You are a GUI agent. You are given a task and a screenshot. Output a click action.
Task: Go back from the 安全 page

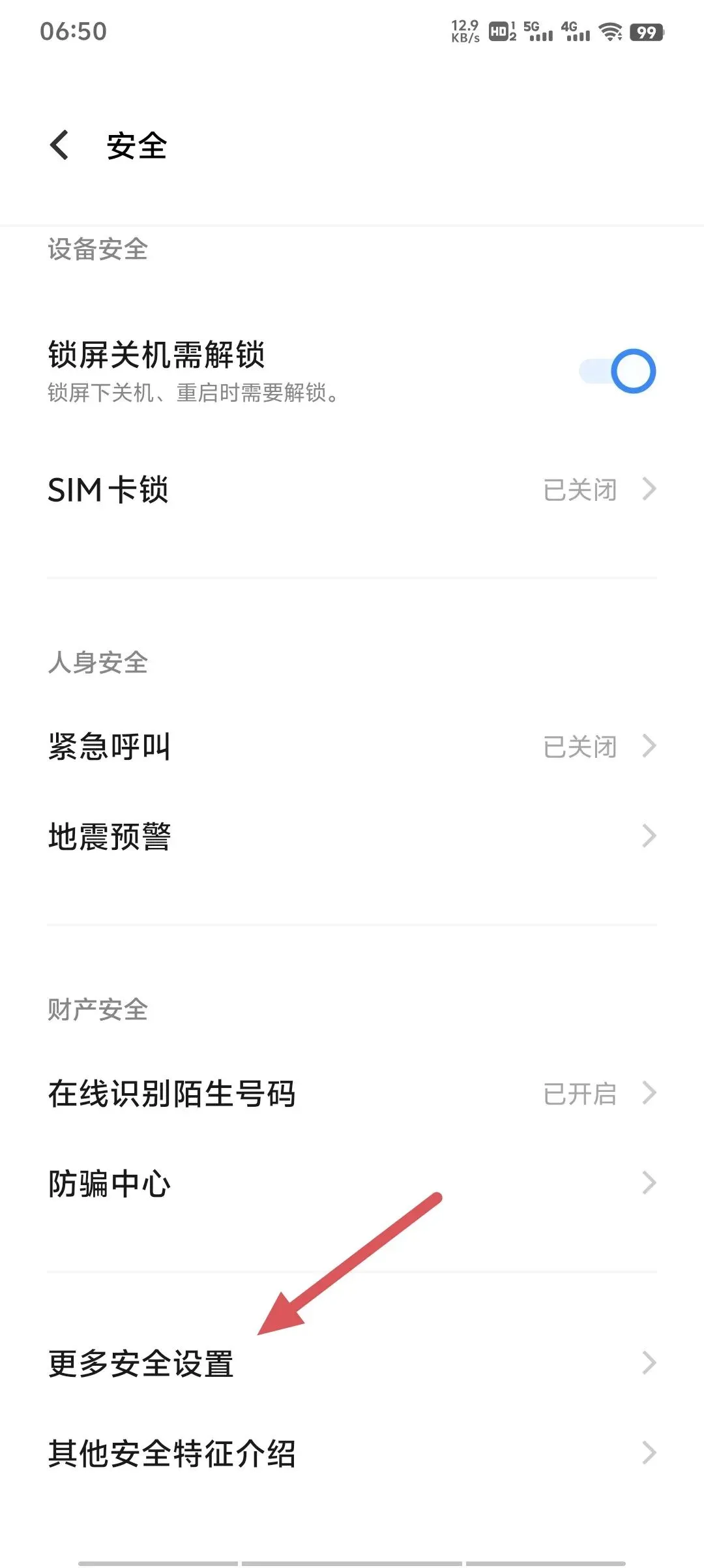point(59,145)
